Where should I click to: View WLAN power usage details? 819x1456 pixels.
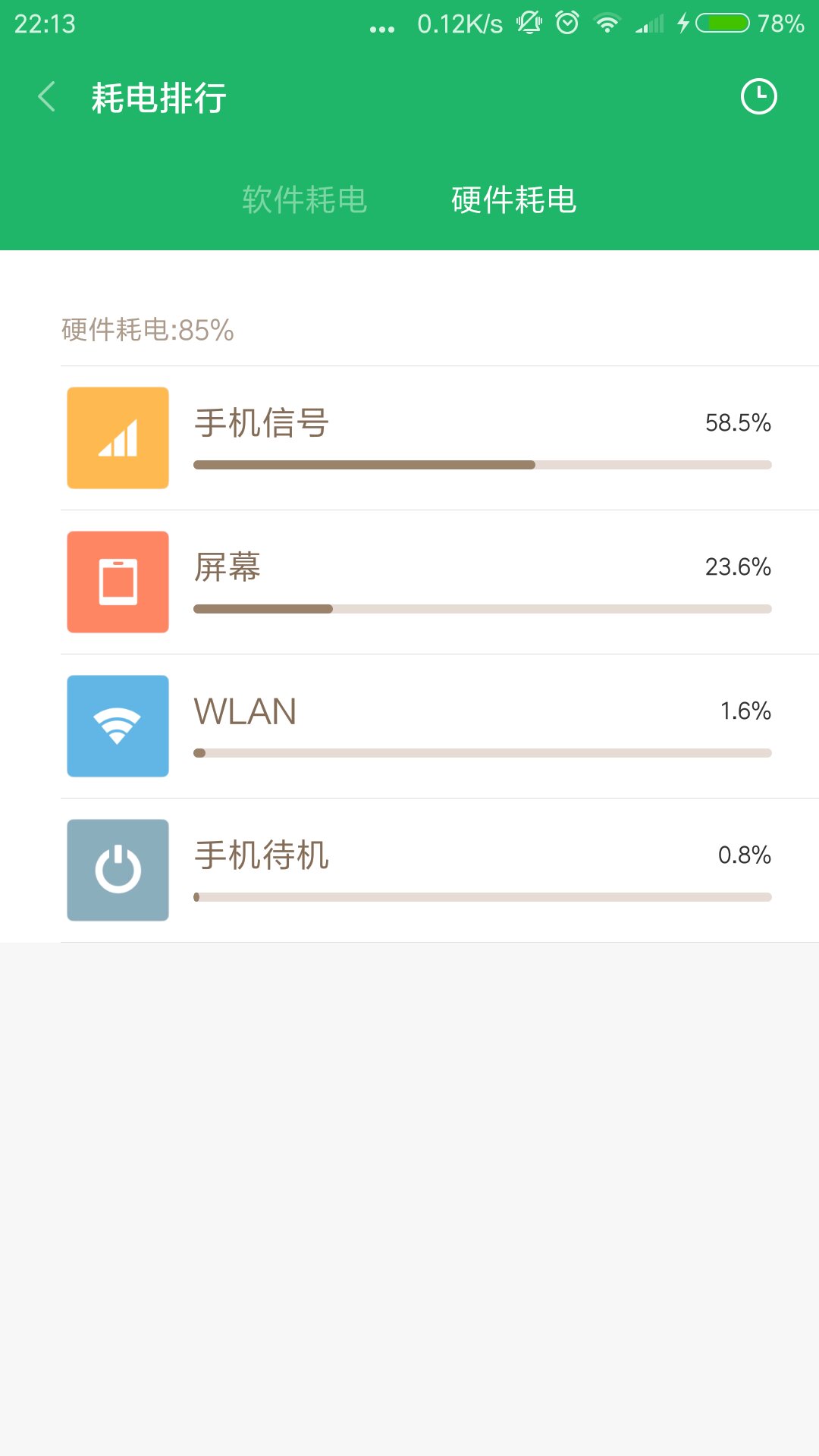[x=440, y=726]
